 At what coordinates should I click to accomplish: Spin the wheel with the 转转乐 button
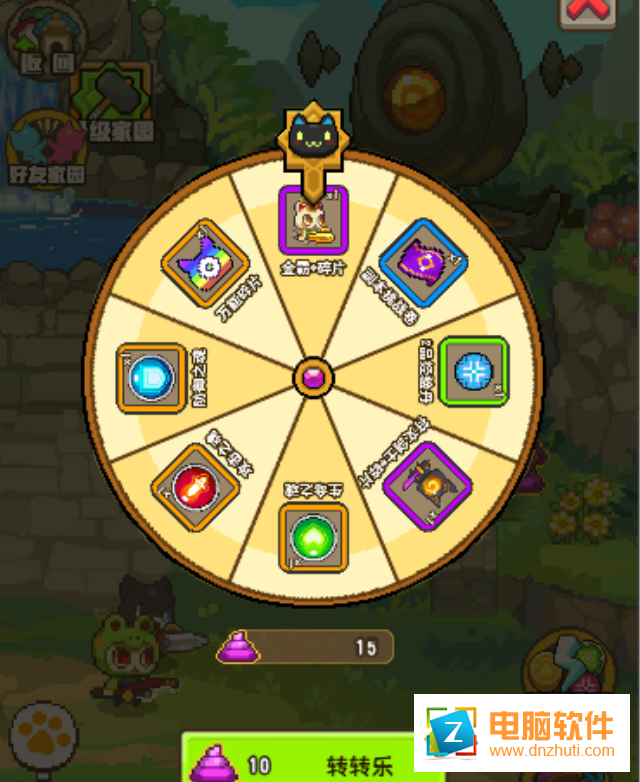300,762
